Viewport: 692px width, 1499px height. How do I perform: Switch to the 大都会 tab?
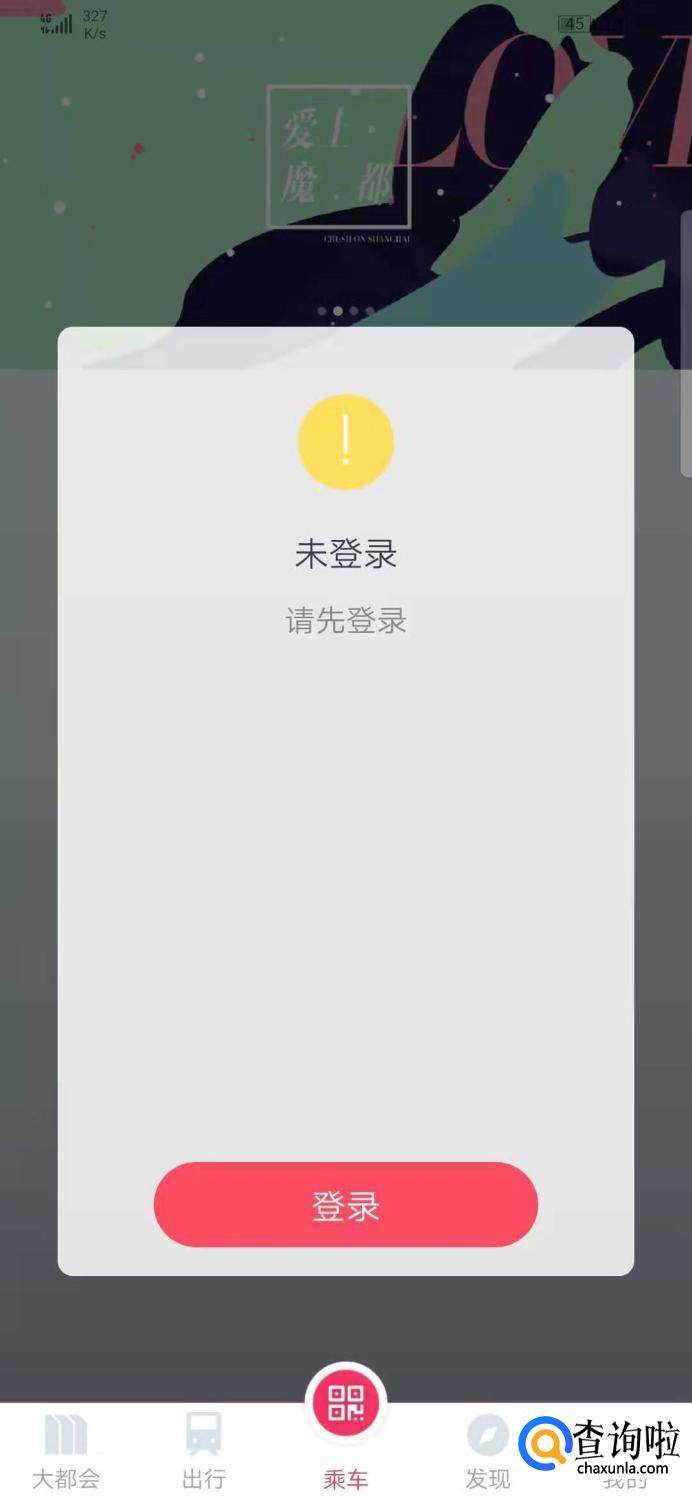pyautogui.click(x=66, y=1450)
